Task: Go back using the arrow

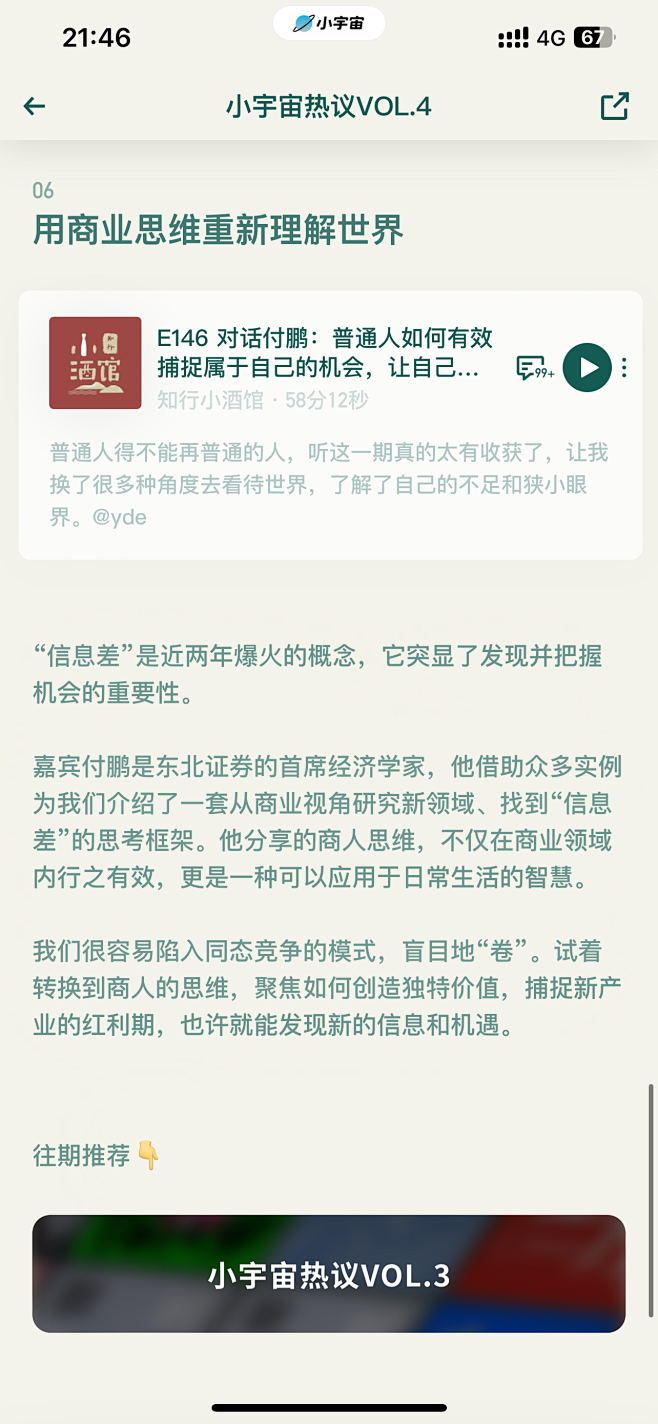Action: pyautogui.click(x=35, y=106)
